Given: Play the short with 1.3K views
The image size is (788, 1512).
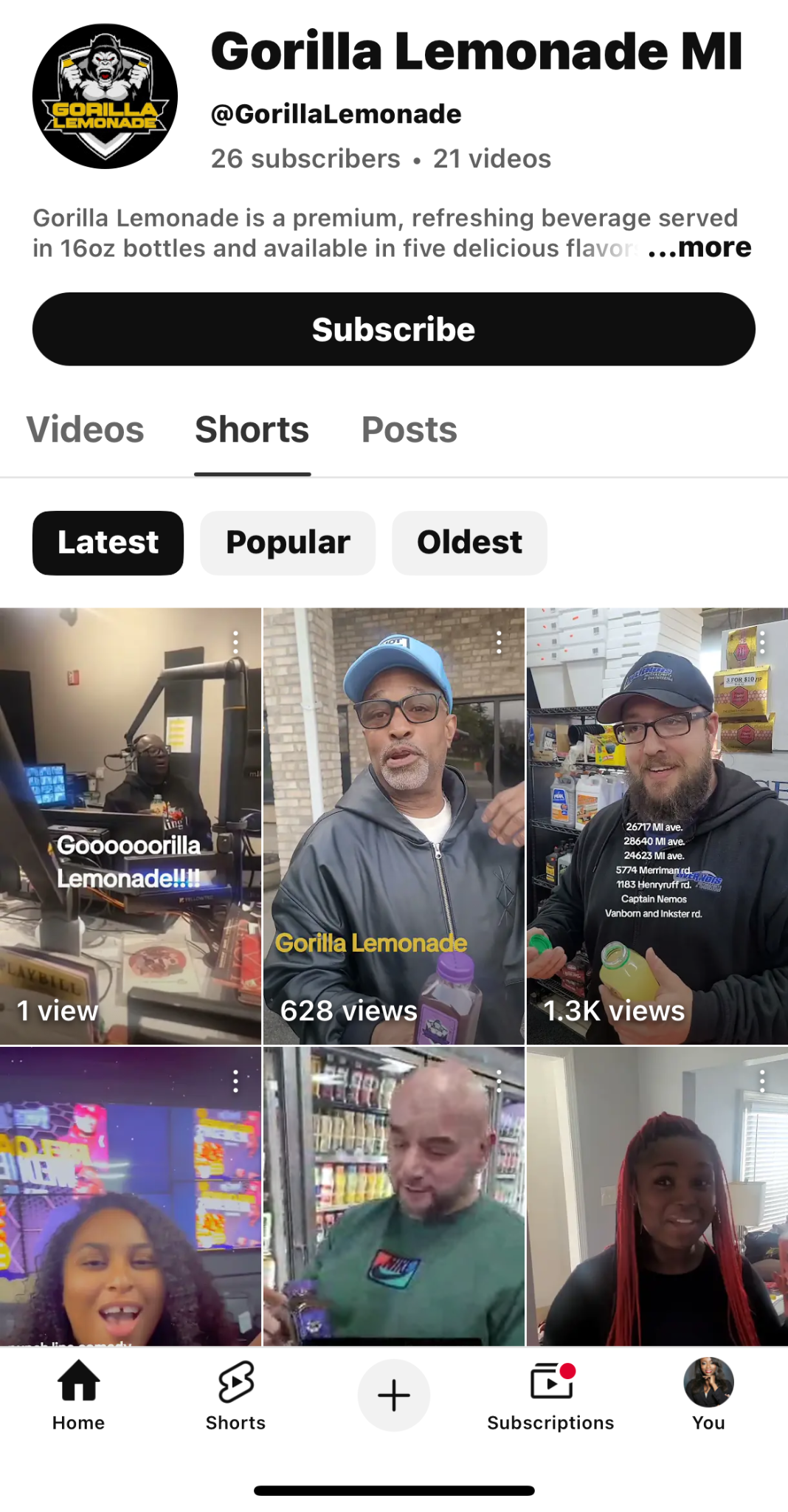Looking at the screenshot, I should 657,826.
